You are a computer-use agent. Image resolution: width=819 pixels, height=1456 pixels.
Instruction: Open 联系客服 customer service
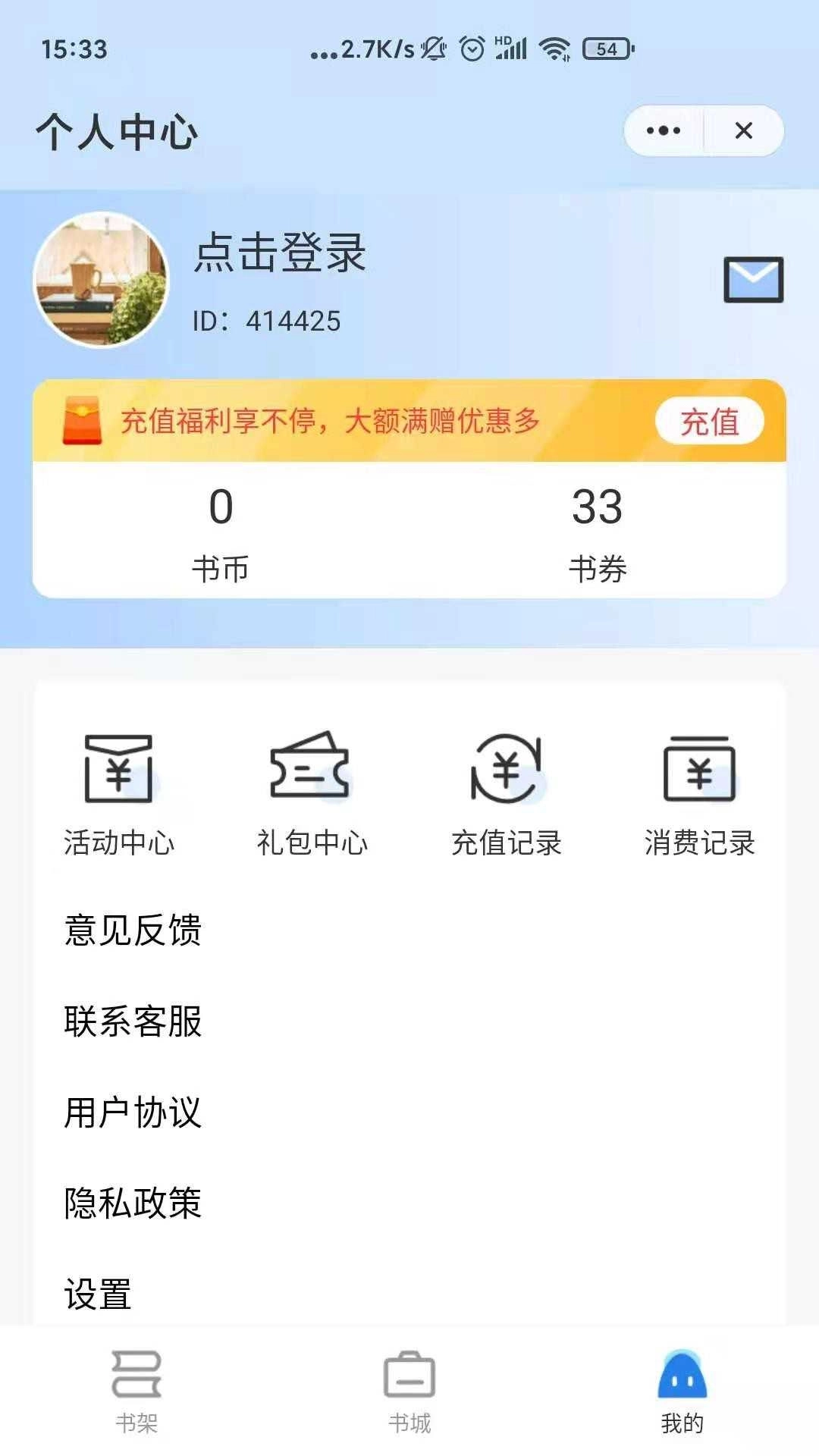133,1021
